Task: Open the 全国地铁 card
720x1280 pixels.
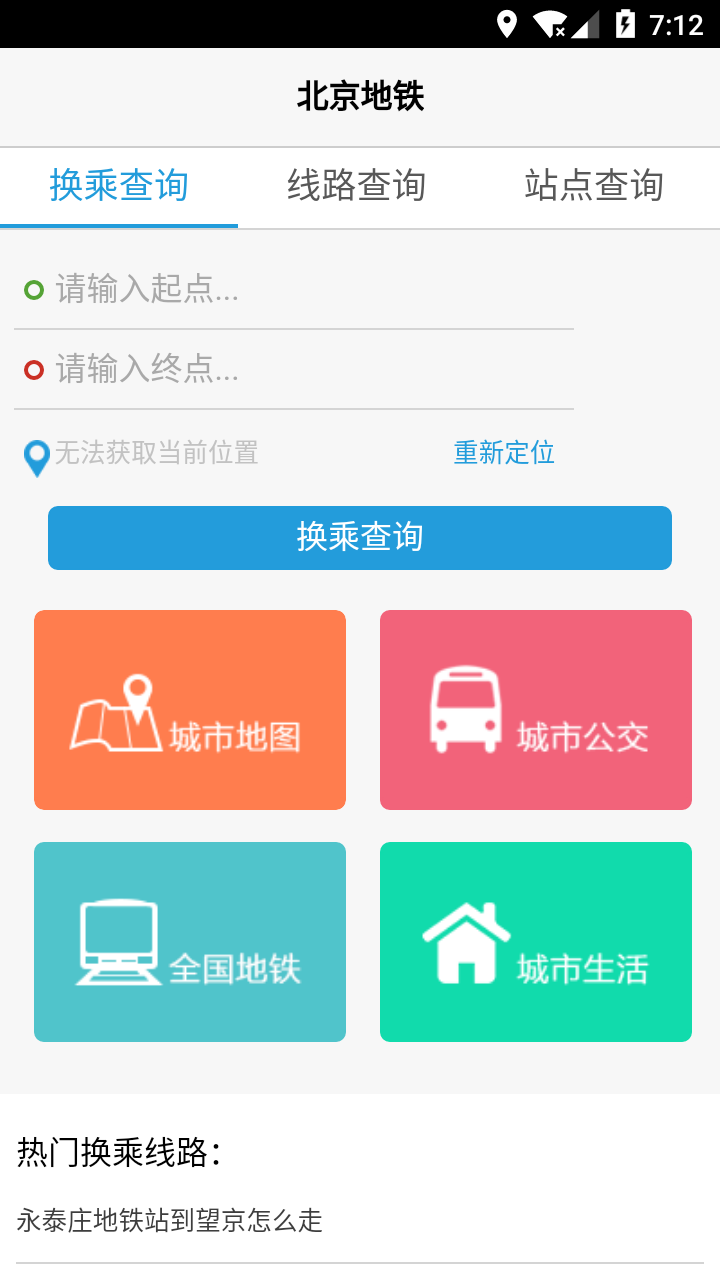Action: (x=190, y=942)
